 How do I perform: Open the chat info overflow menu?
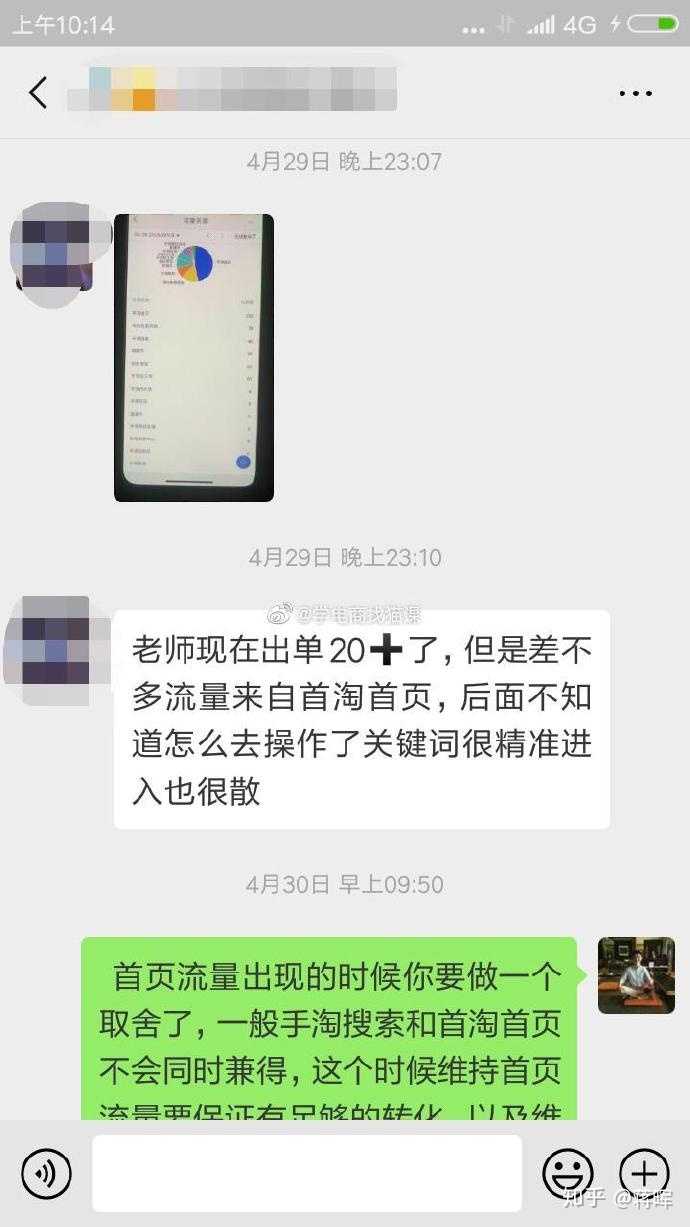coord(635,93)
